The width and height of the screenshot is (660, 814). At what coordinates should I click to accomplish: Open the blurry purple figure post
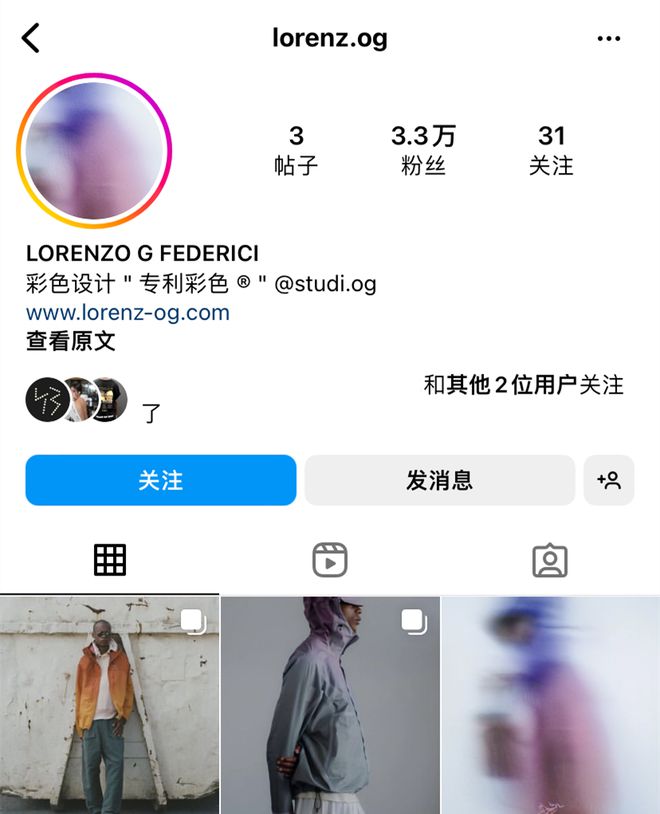(x=551, y=705)
